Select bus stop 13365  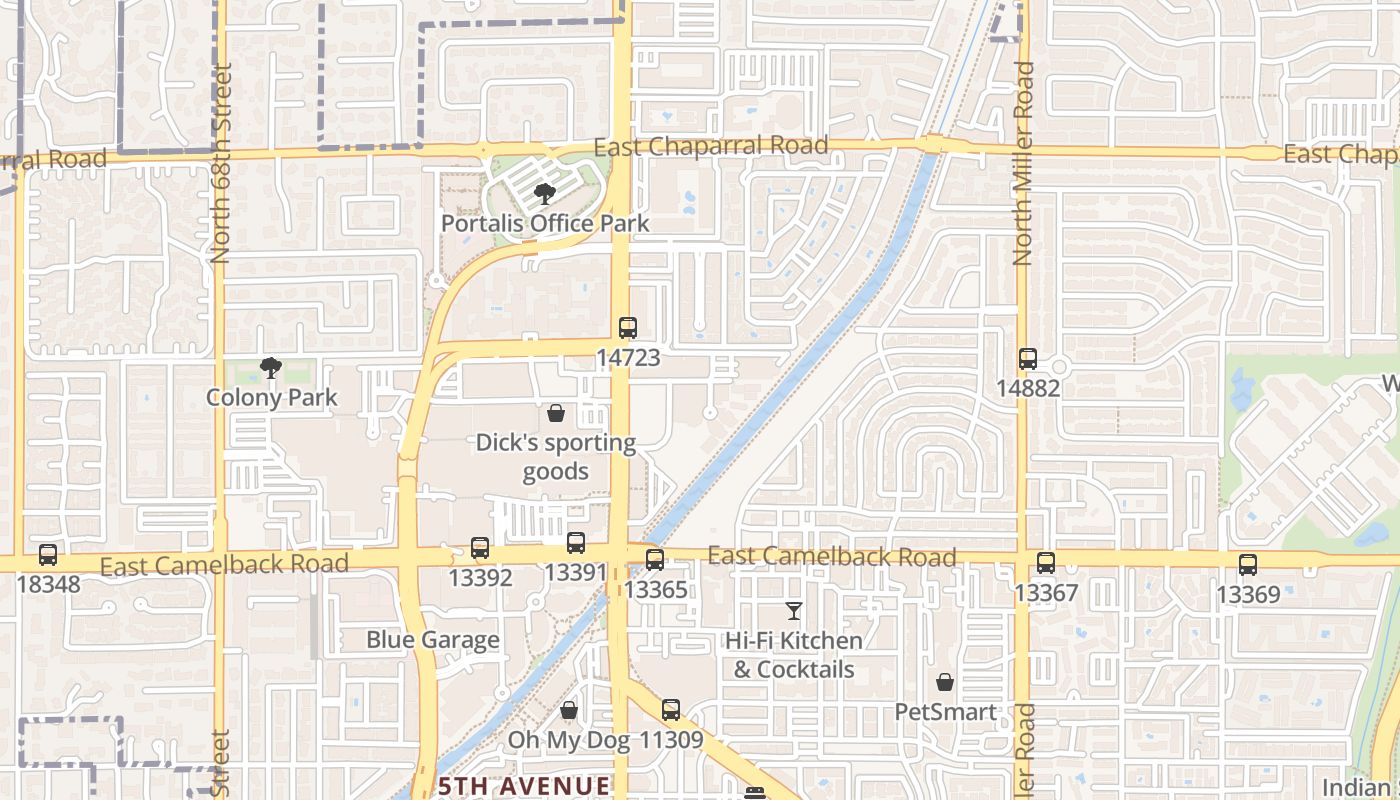[655, 560]
